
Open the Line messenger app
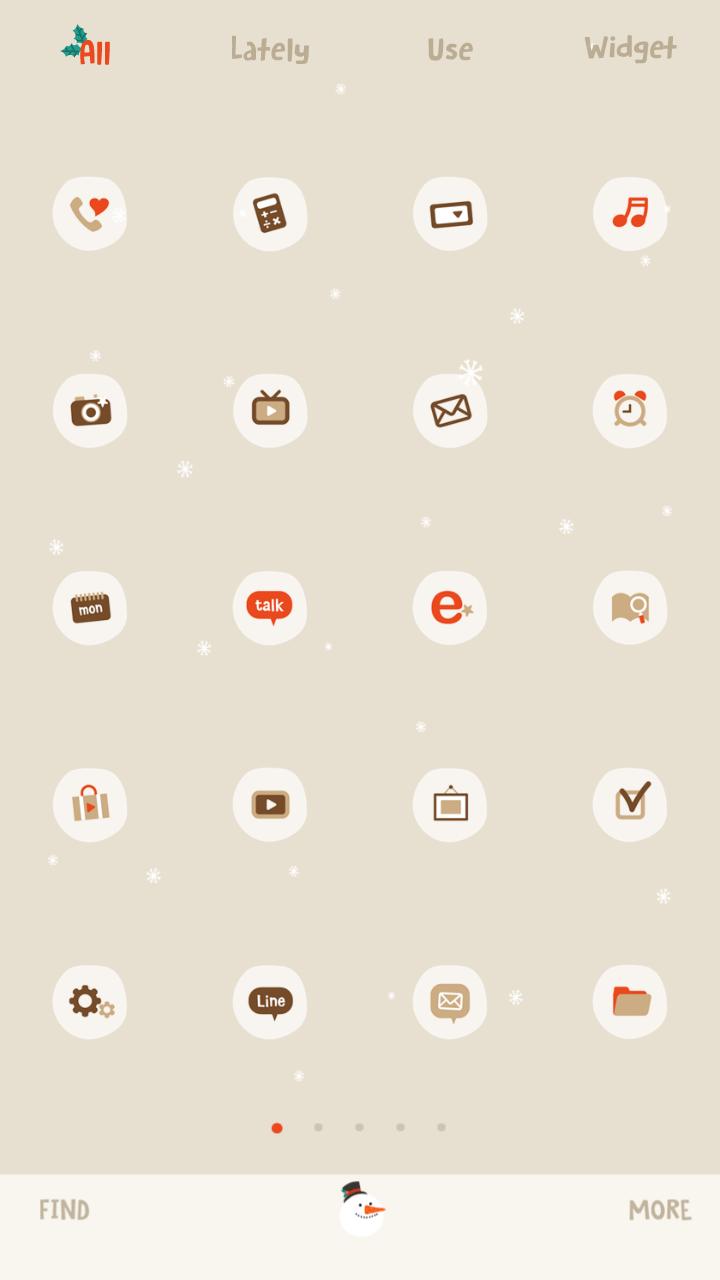(270, 1001)
